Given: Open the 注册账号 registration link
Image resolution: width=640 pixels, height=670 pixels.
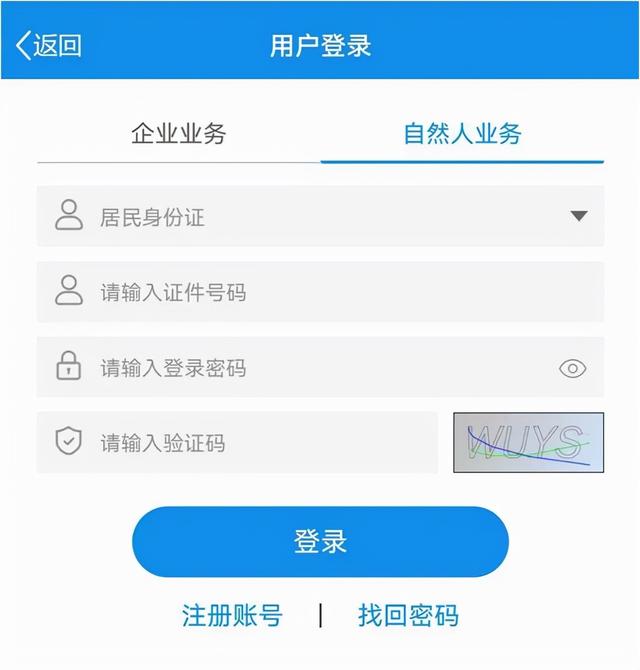Looking at the screenshot, I should click(x=232, y=615).
